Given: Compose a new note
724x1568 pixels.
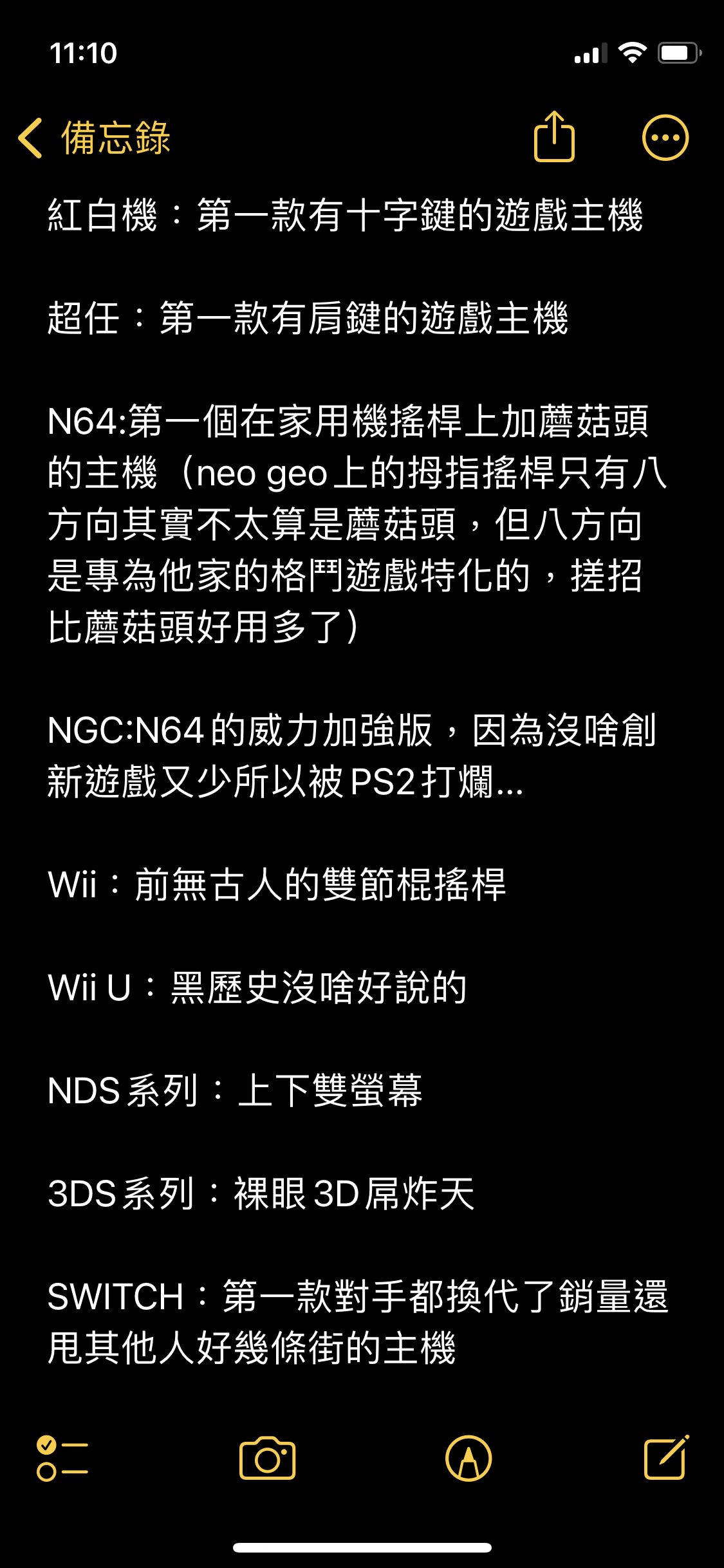Looking at the screenshot, I should [667, 1457].
